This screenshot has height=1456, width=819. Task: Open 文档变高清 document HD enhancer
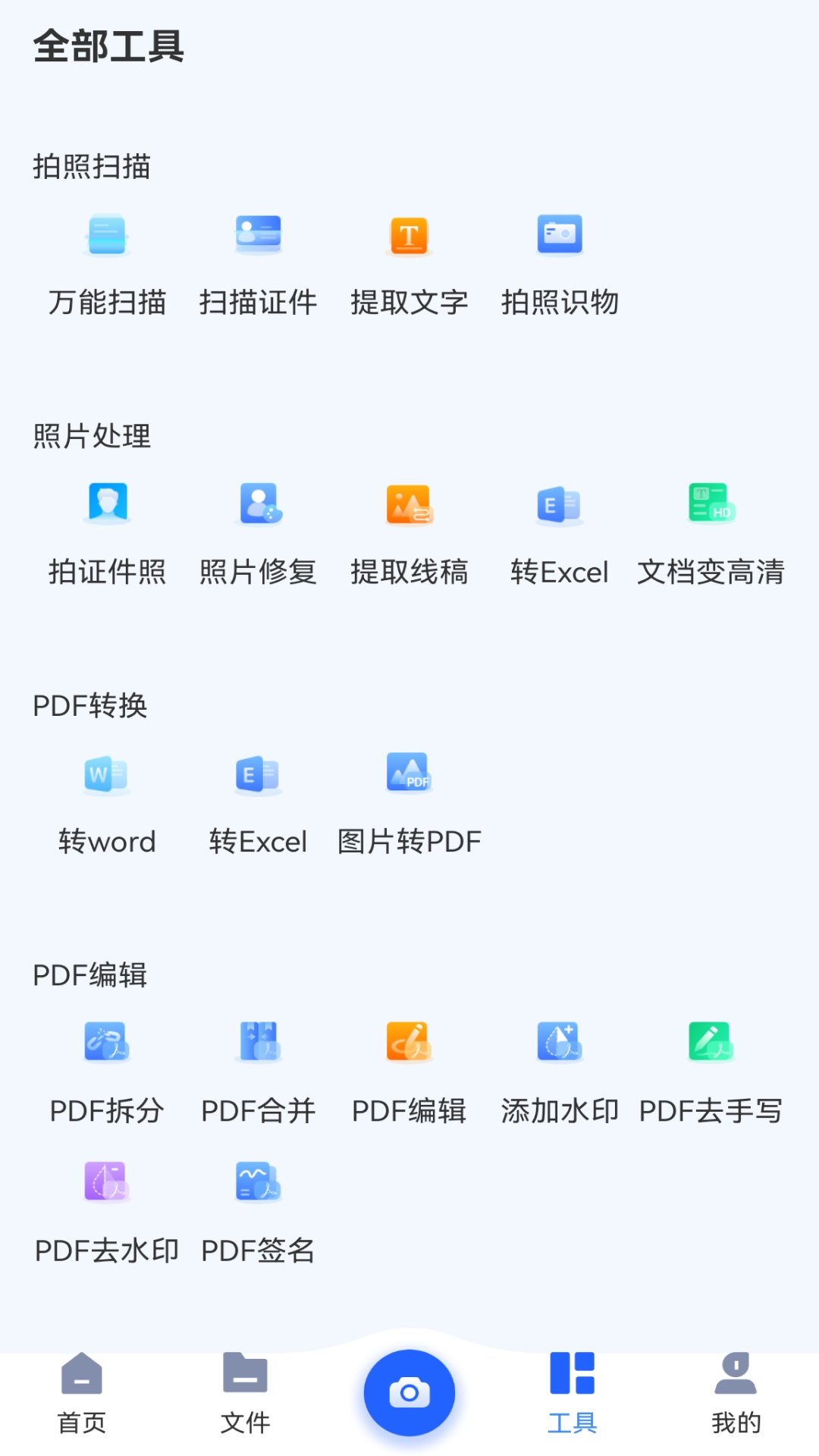click(711, 535)
